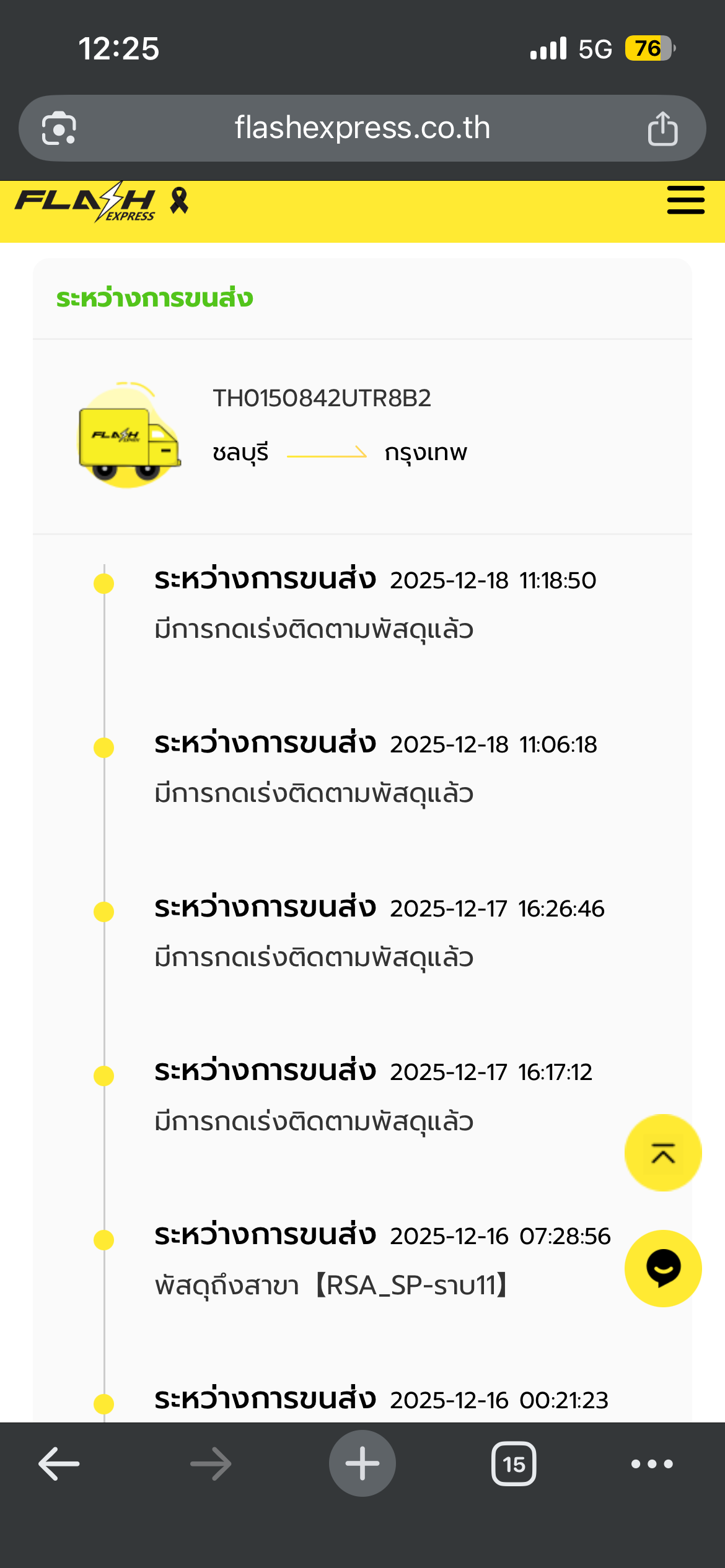Open the browser's three-dot menu

click(652, 1464)
